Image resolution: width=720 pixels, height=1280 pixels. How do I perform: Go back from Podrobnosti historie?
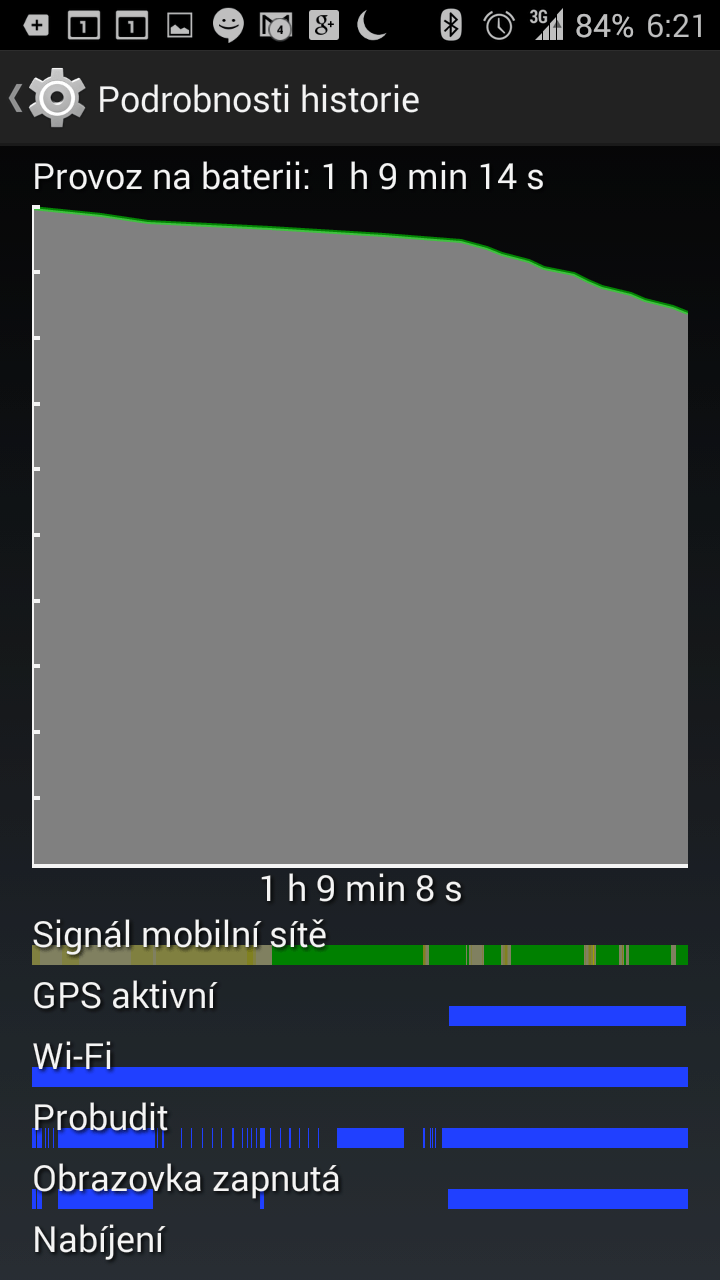click(x=48, y=98)
